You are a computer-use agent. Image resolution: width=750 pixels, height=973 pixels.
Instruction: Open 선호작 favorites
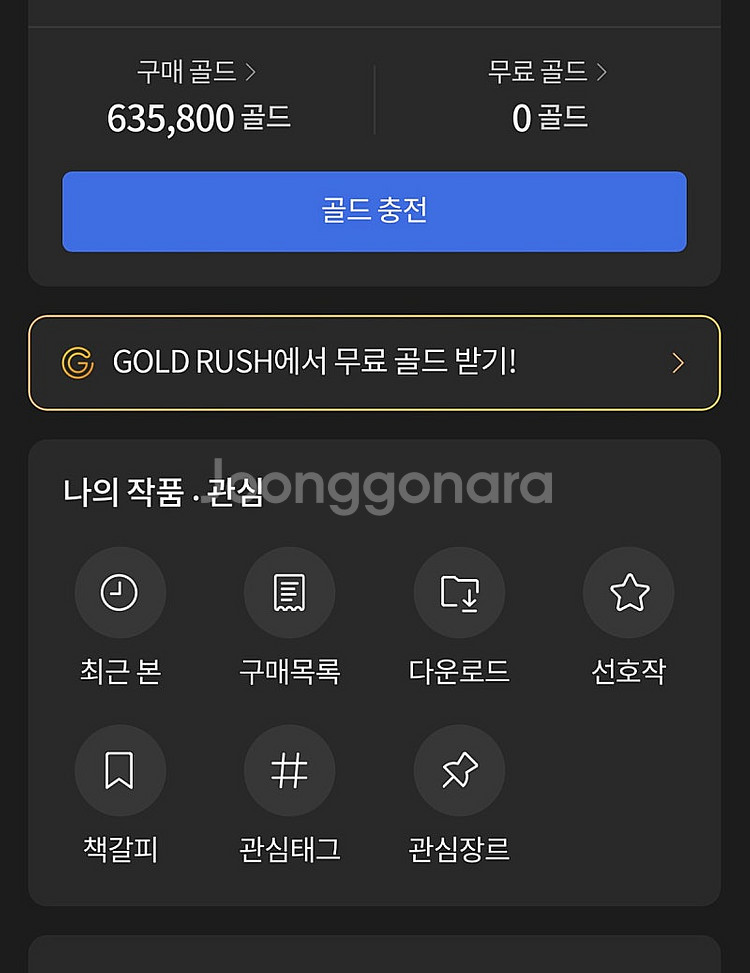pyautogui.click(x=628, y=593)
